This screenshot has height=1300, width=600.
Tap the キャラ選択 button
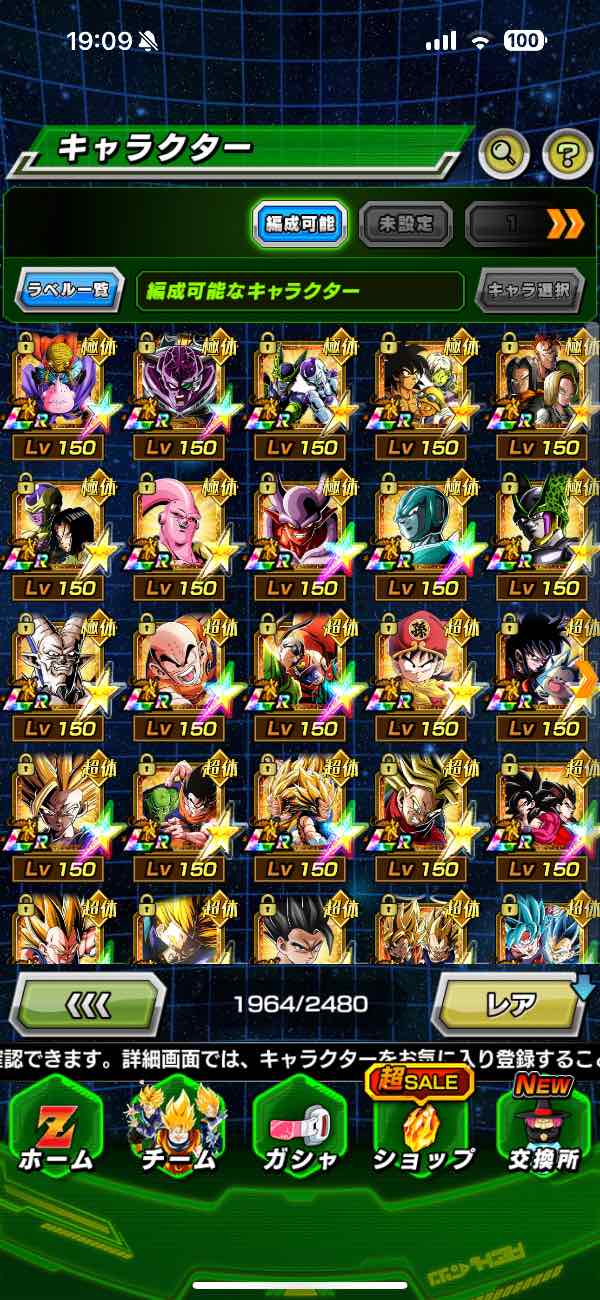click(529, 291)
